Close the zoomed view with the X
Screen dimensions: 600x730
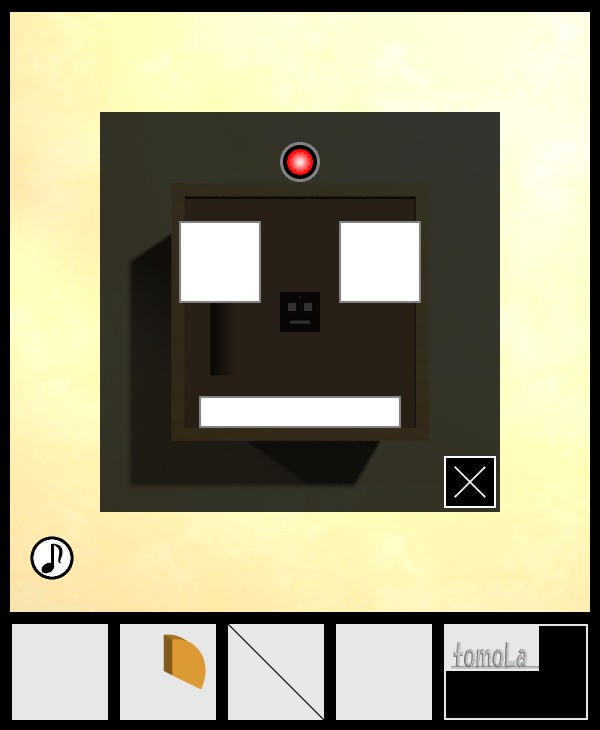tap(470, 482)
